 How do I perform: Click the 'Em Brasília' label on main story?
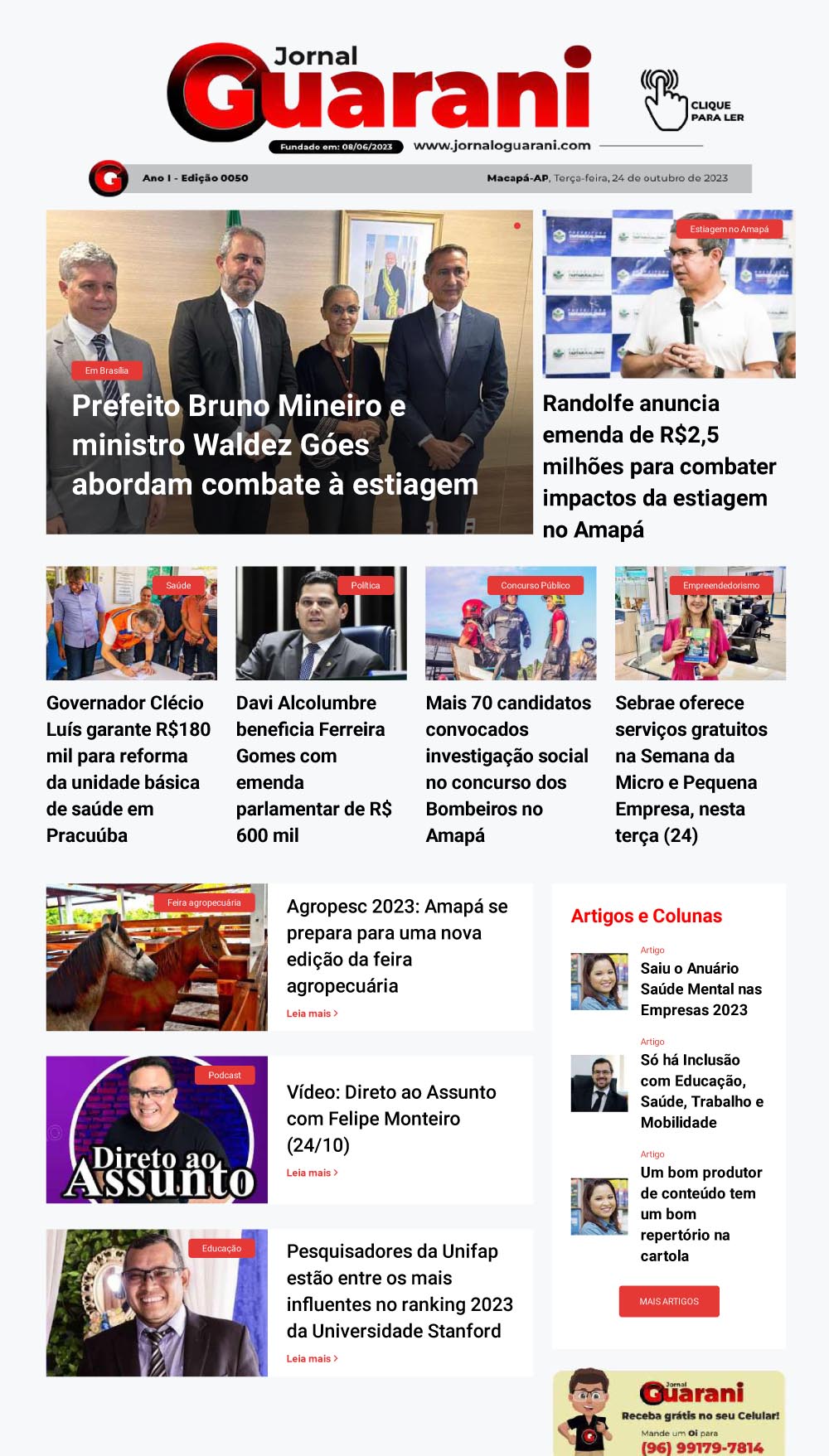pyautogui.click(x=106, y=372)
